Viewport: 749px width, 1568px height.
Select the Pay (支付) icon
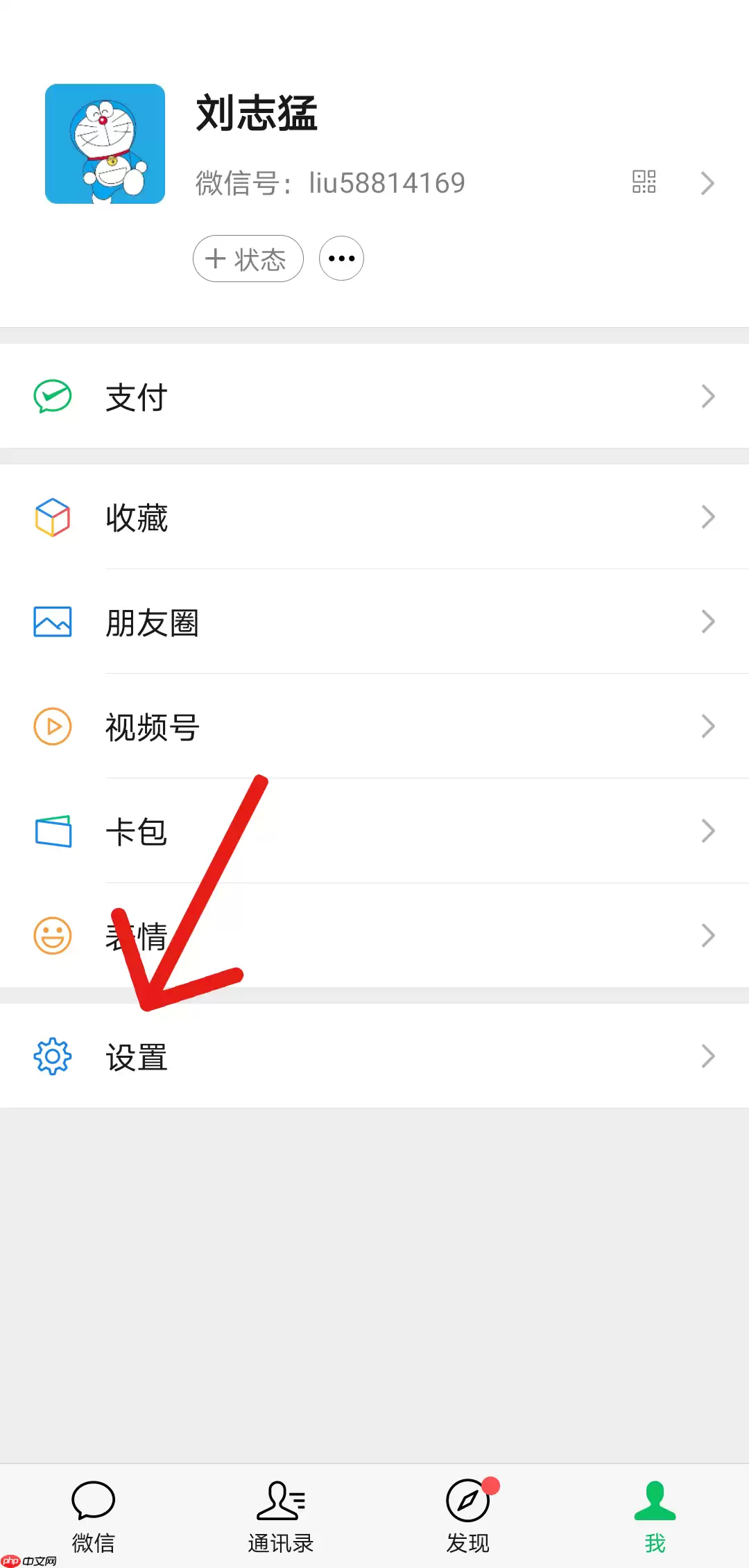[x=52, y=396]
